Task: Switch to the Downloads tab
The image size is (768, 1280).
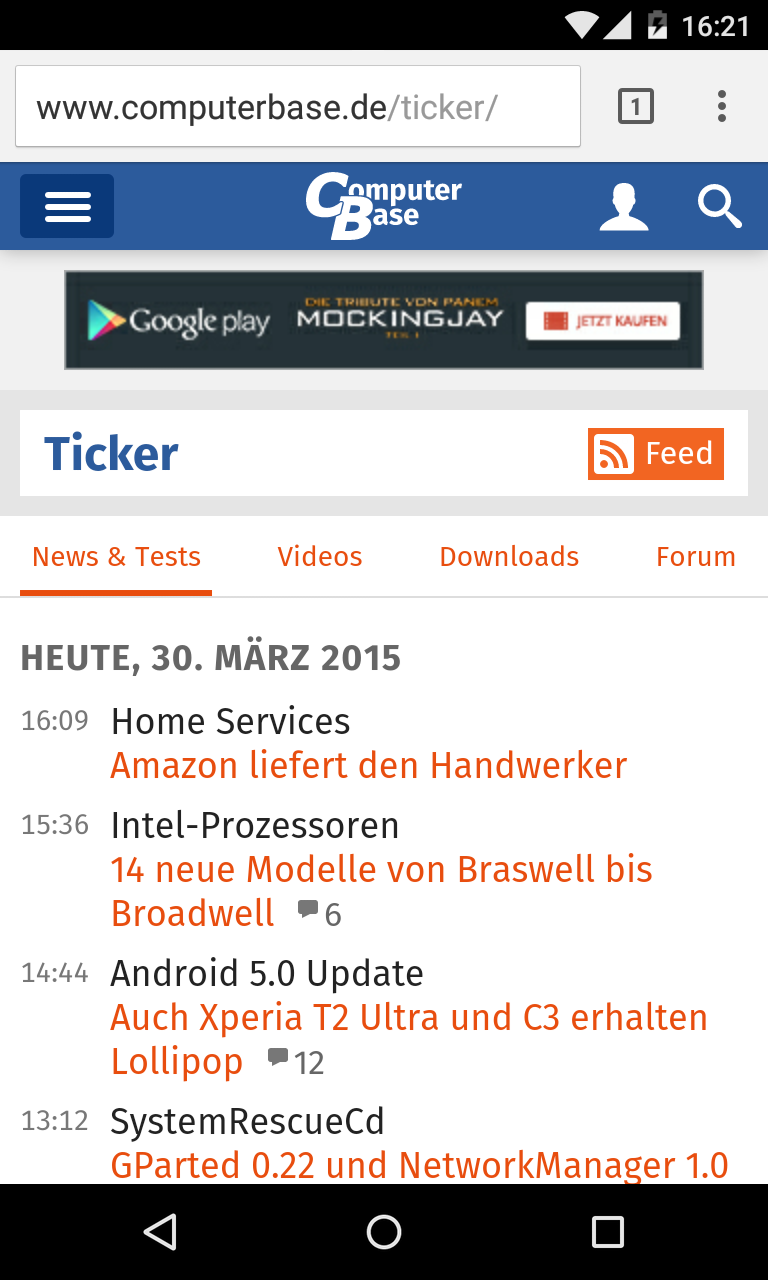Action: point(509,557)
